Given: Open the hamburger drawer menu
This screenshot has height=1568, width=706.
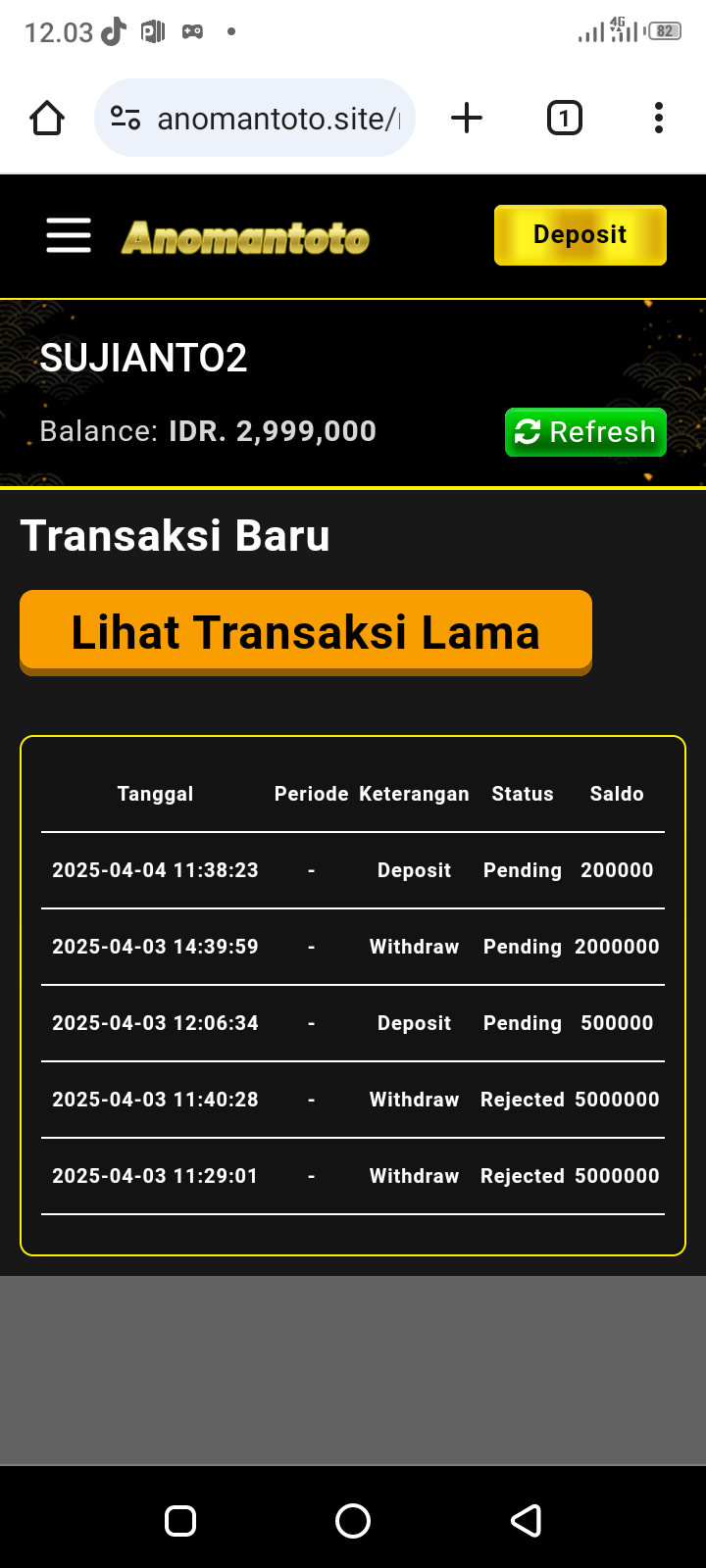Looking at the screenshot, I should 69,235.
